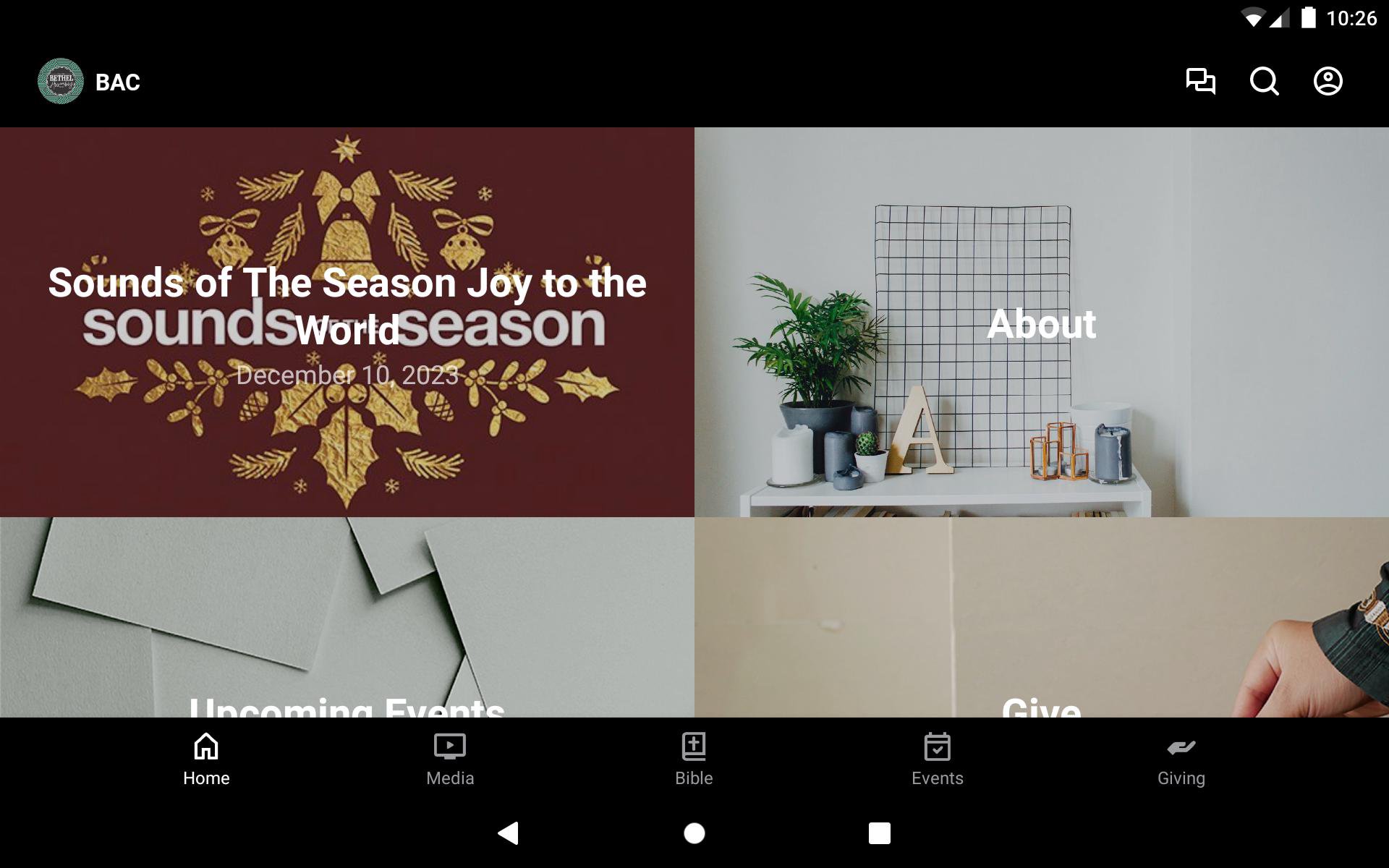Open Sounds of The Season Joy to the World
Screen dimensions: 1389x868
coord(347,322)
